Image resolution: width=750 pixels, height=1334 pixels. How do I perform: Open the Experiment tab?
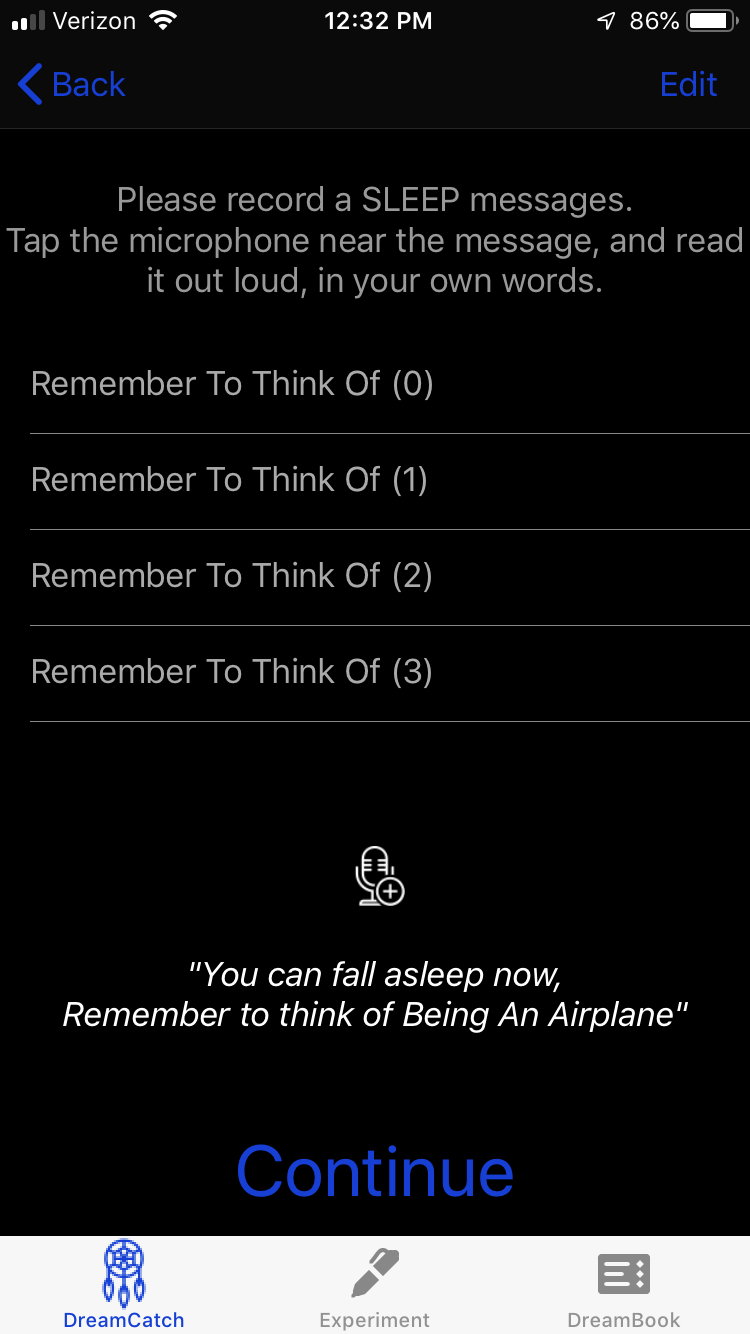pos(375,1285)
